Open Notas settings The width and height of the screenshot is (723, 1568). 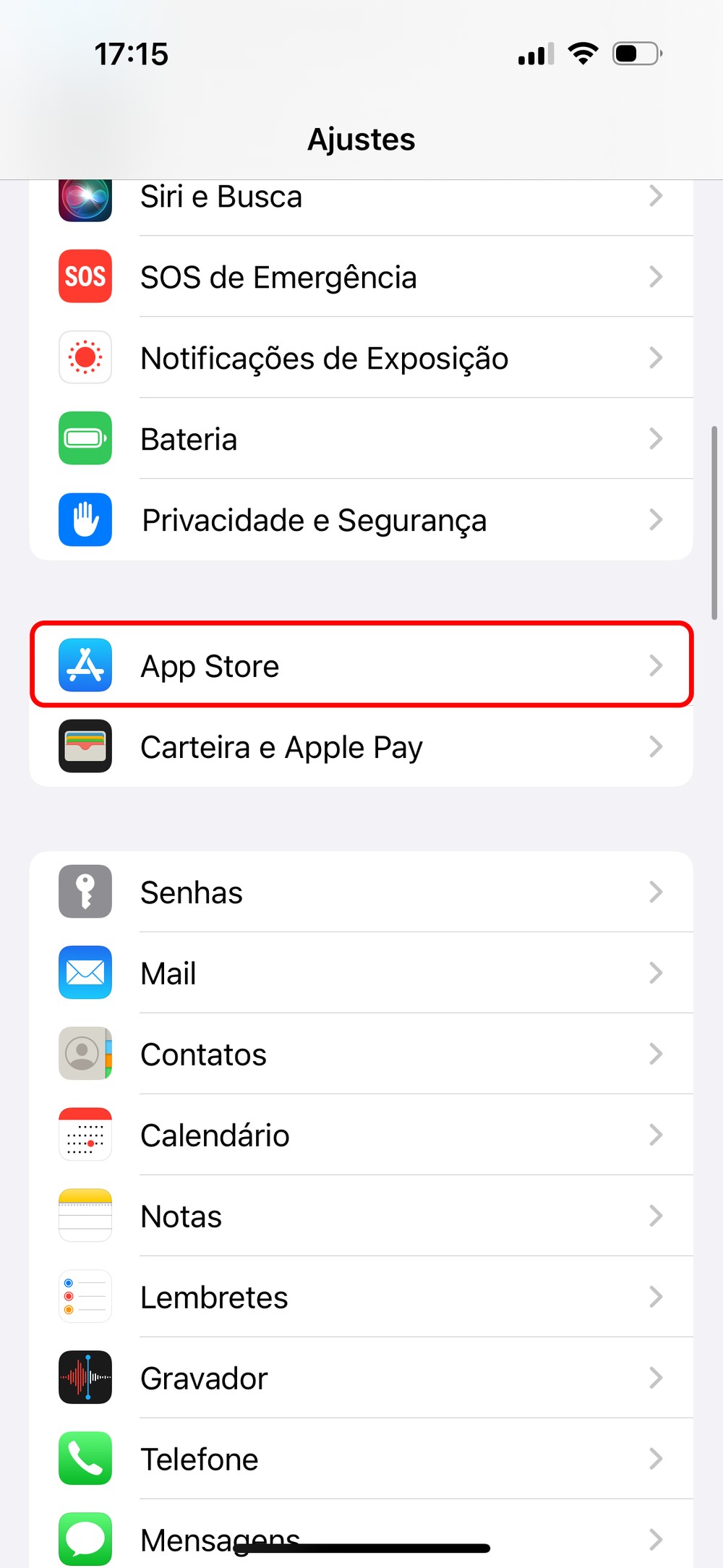361,1216
